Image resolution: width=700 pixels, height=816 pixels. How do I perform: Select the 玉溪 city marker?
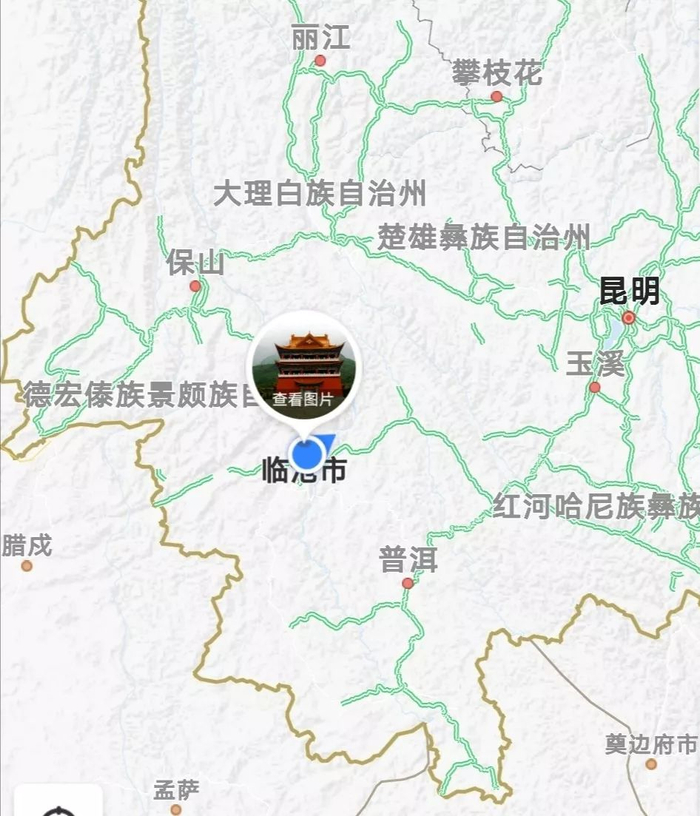coord(595,387)
